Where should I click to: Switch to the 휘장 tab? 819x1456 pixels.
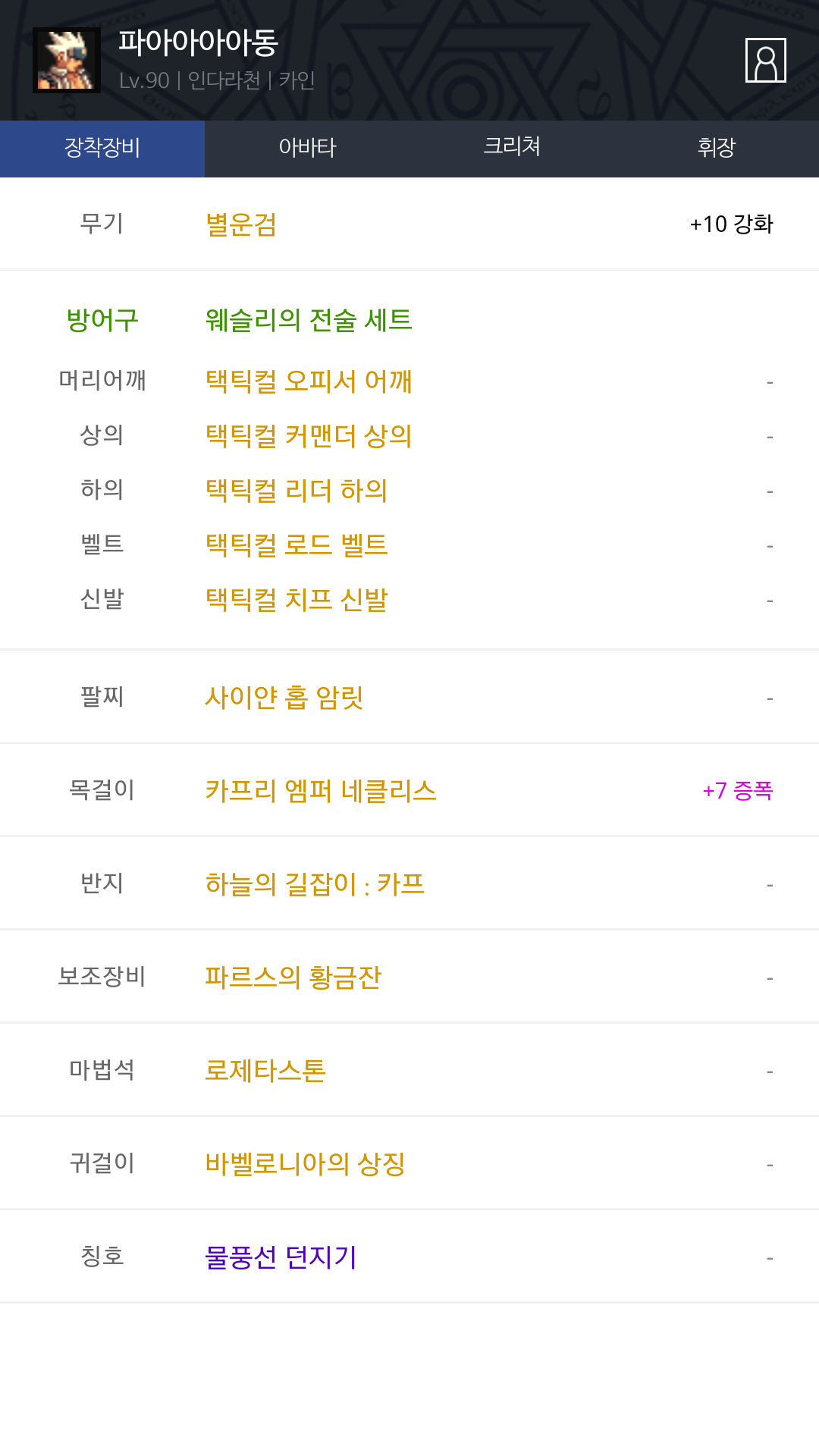click(716, 148)
